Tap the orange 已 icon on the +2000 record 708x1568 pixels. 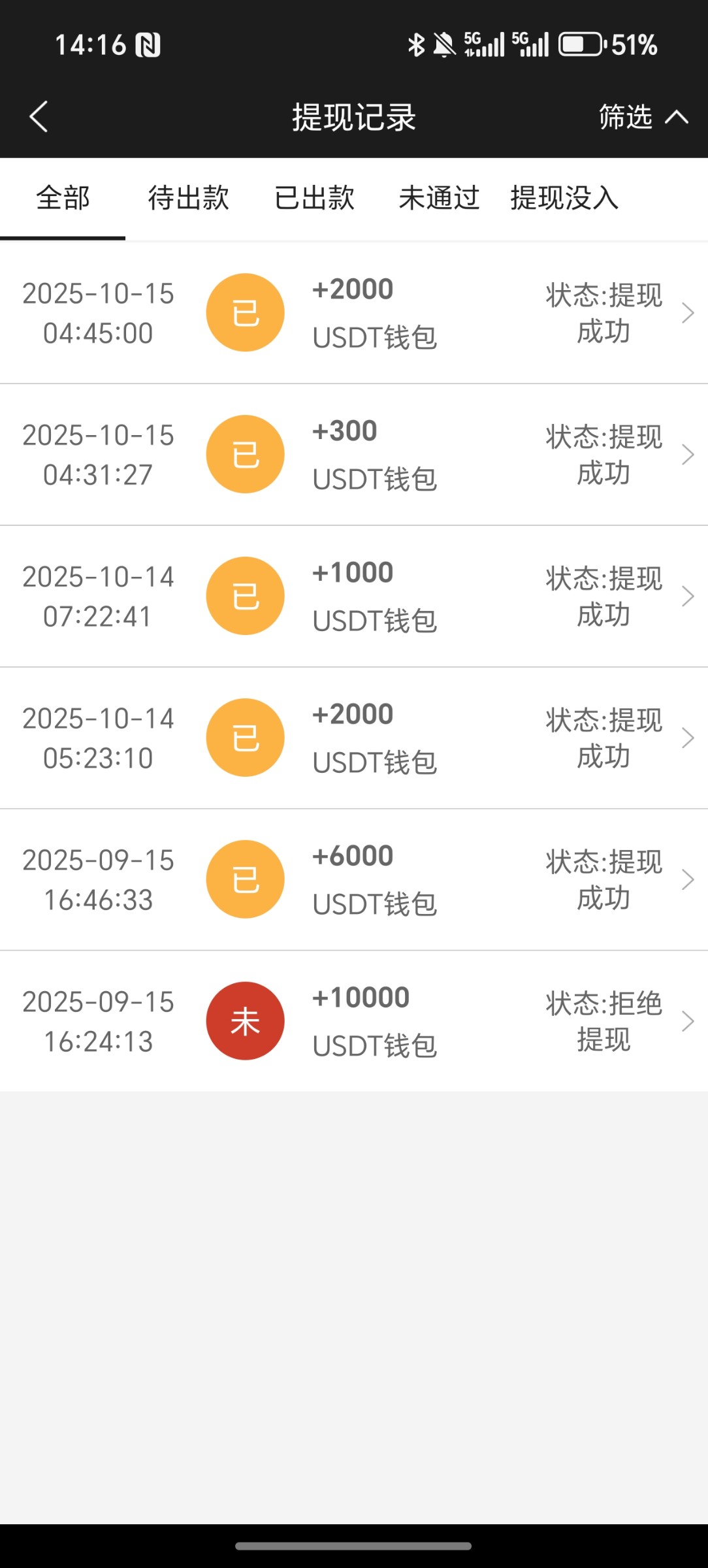click(245, 312)
